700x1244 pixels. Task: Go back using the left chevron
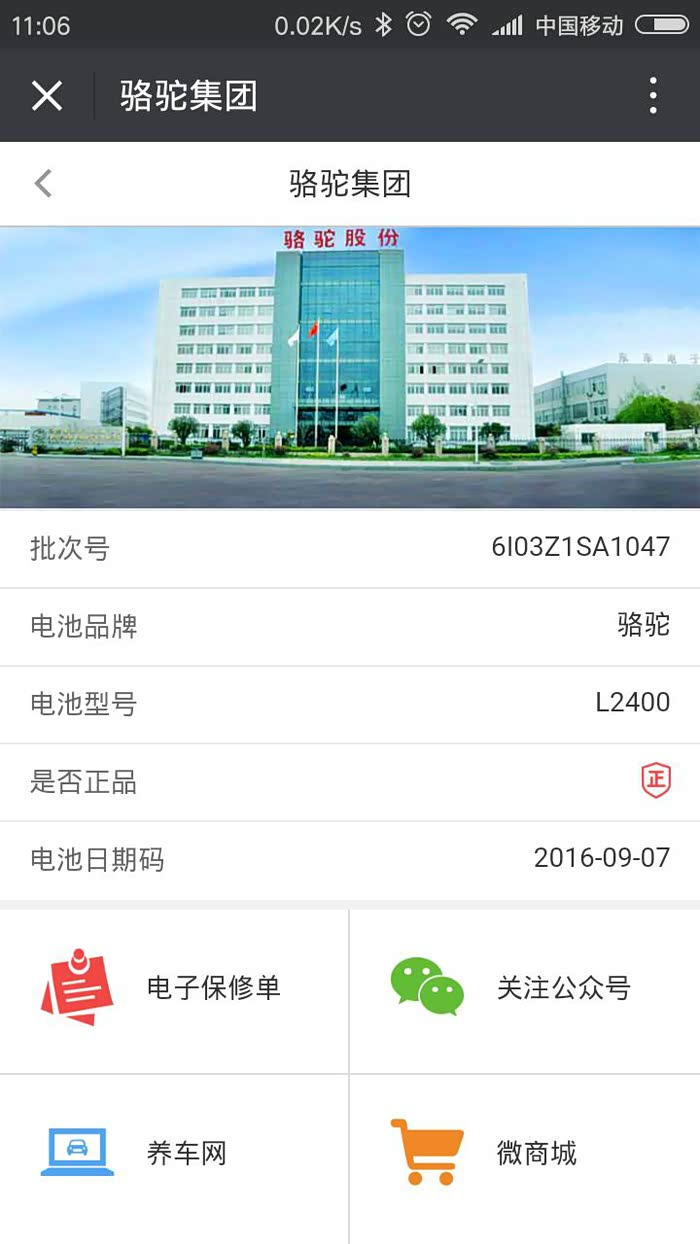(43, 183)
